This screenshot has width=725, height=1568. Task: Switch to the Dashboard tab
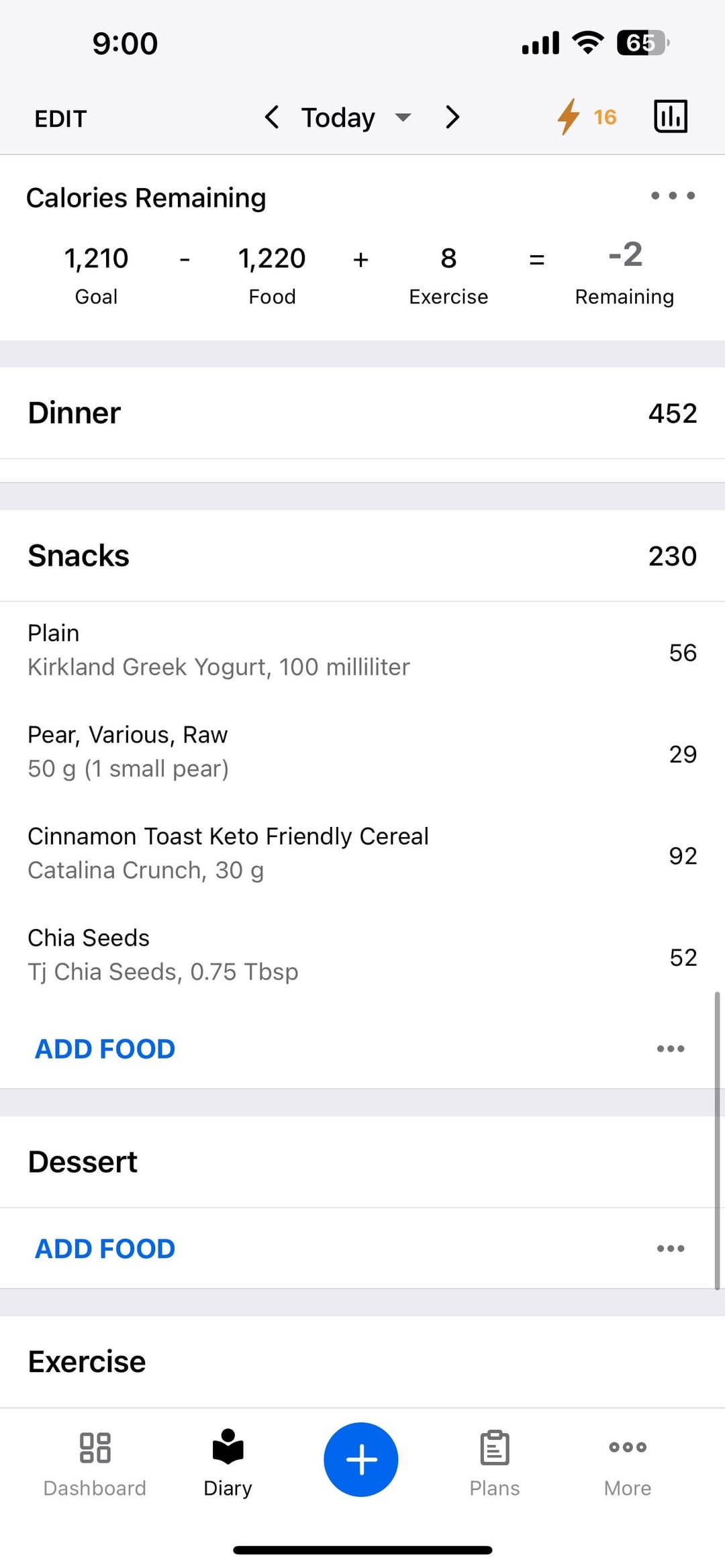pyautogui.click(x=95, y=1463)
